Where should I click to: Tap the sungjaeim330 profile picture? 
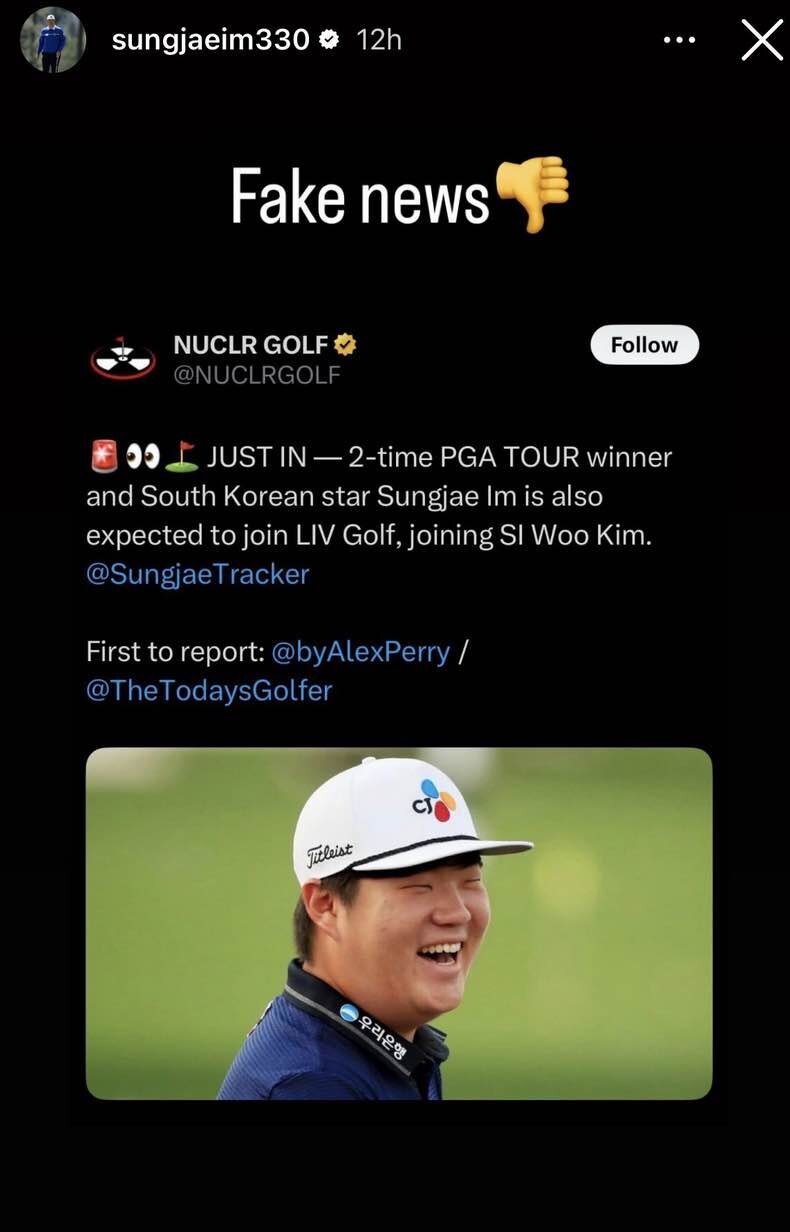click(53, 40)
